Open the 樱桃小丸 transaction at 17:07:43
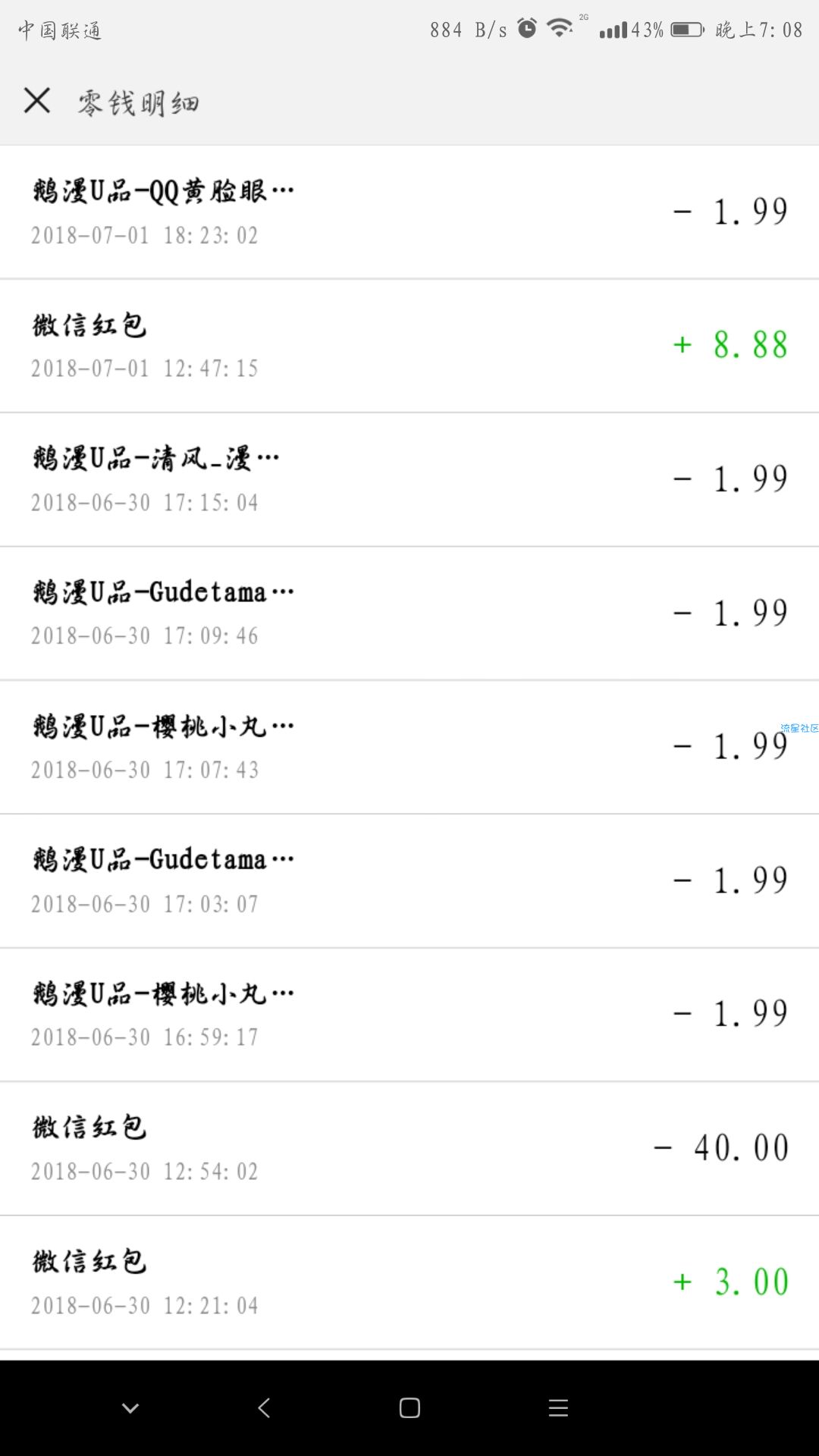This screenshot has width=819, height=1456. [409, 747]
